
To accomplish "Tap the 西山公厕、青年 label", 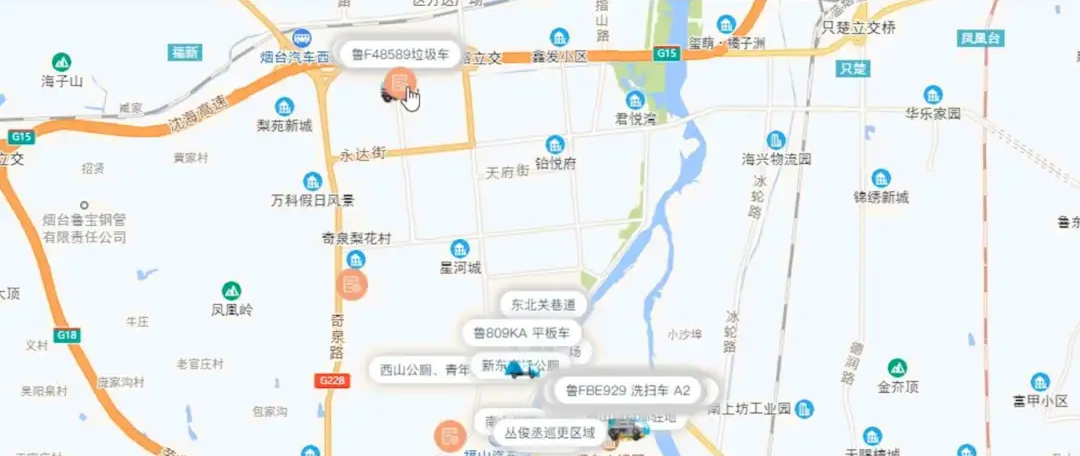I will pyautogui.click(x=422, y=370).
